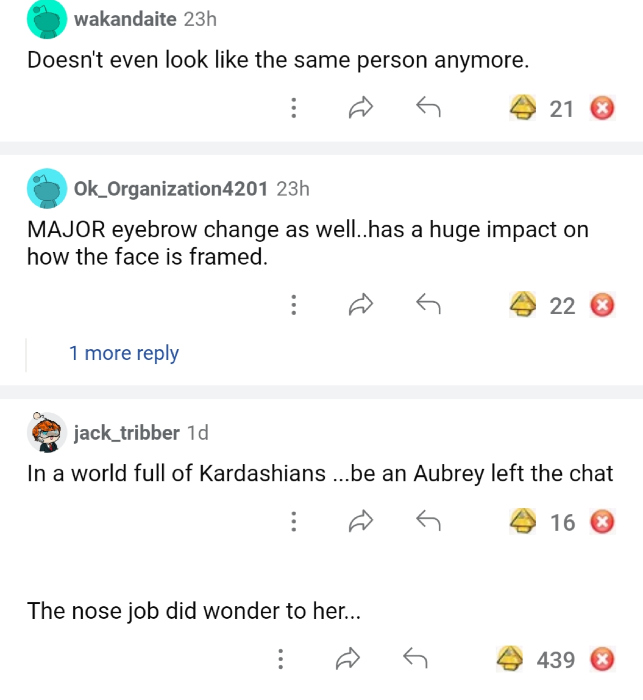Share wakandaite's comment

coord(360,108)
